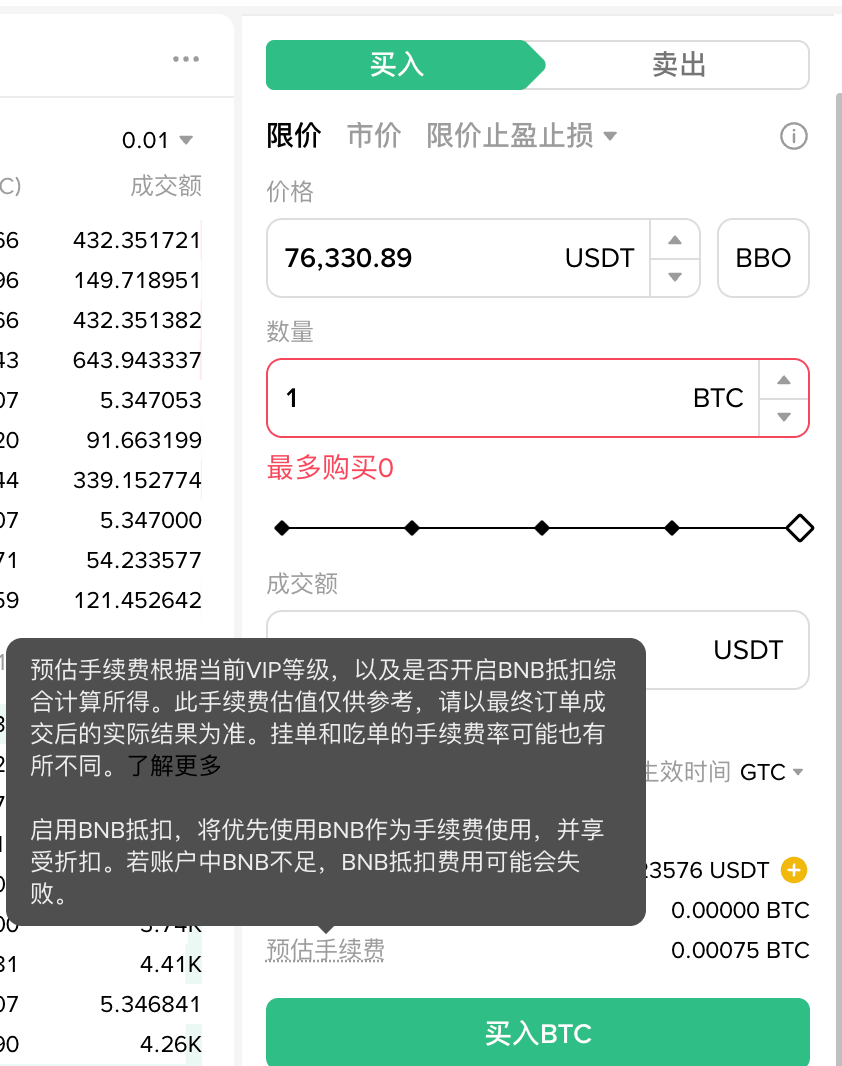Switch to the 市价 order tab
The height and width of the screenshot is (1066, 842).
374,135
